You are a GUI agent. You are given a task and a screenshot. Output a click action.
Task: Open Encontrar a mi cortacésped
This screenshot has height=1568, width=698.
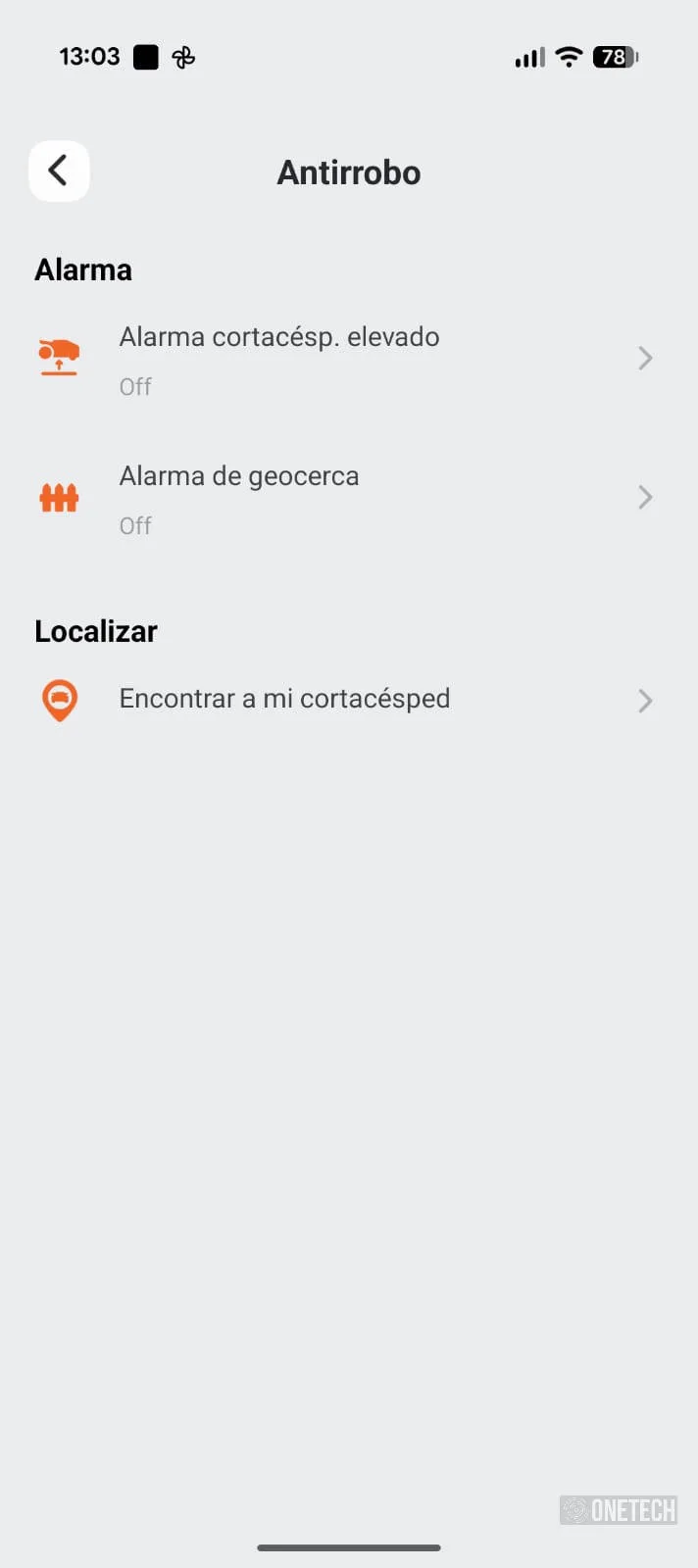tap(349, 700)
